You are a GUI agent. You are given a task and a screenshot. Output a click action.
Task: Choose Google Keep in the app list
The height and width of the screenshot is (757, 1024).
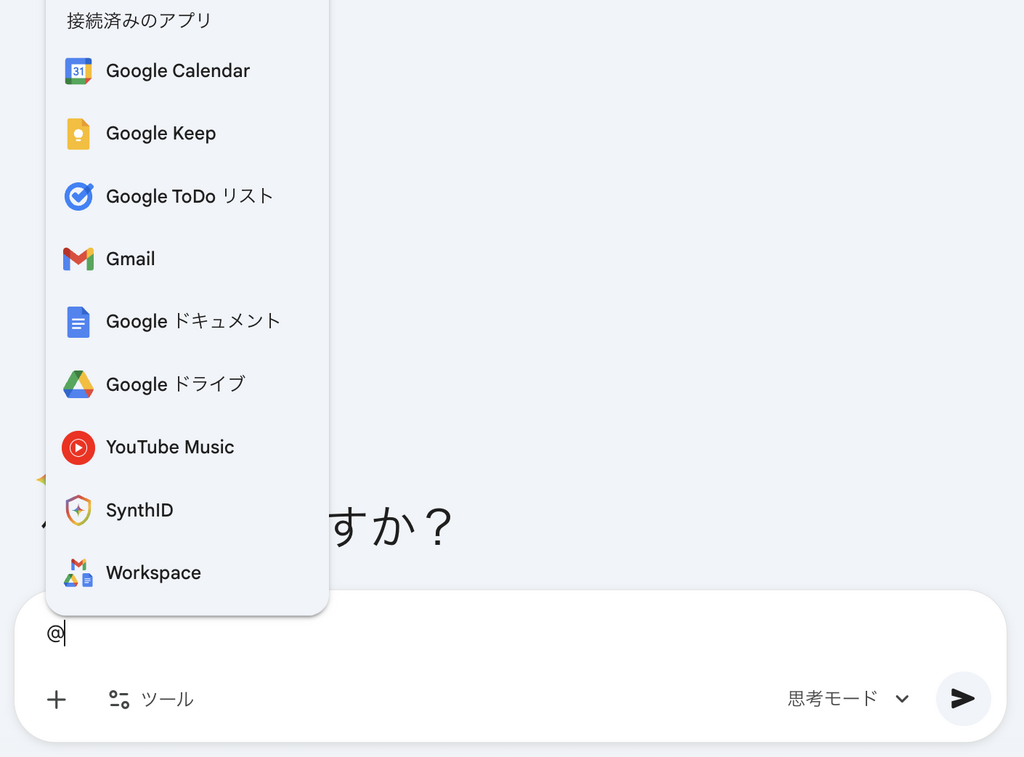pos(160,134)
